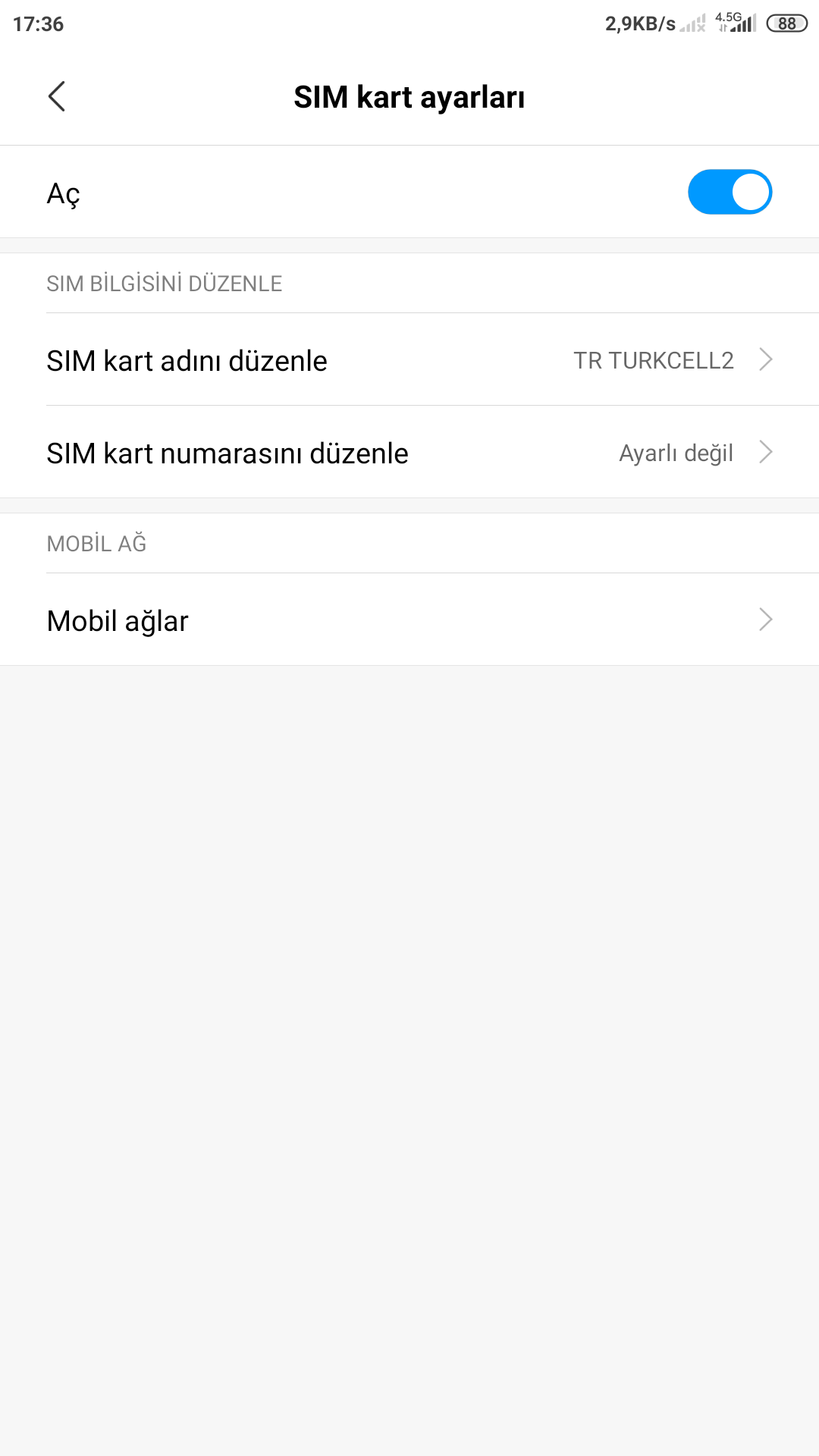Open SIM kart adını düzenle
This screenshot has width=819, height=1456.
pyautogui.click(x=409, y=359)
